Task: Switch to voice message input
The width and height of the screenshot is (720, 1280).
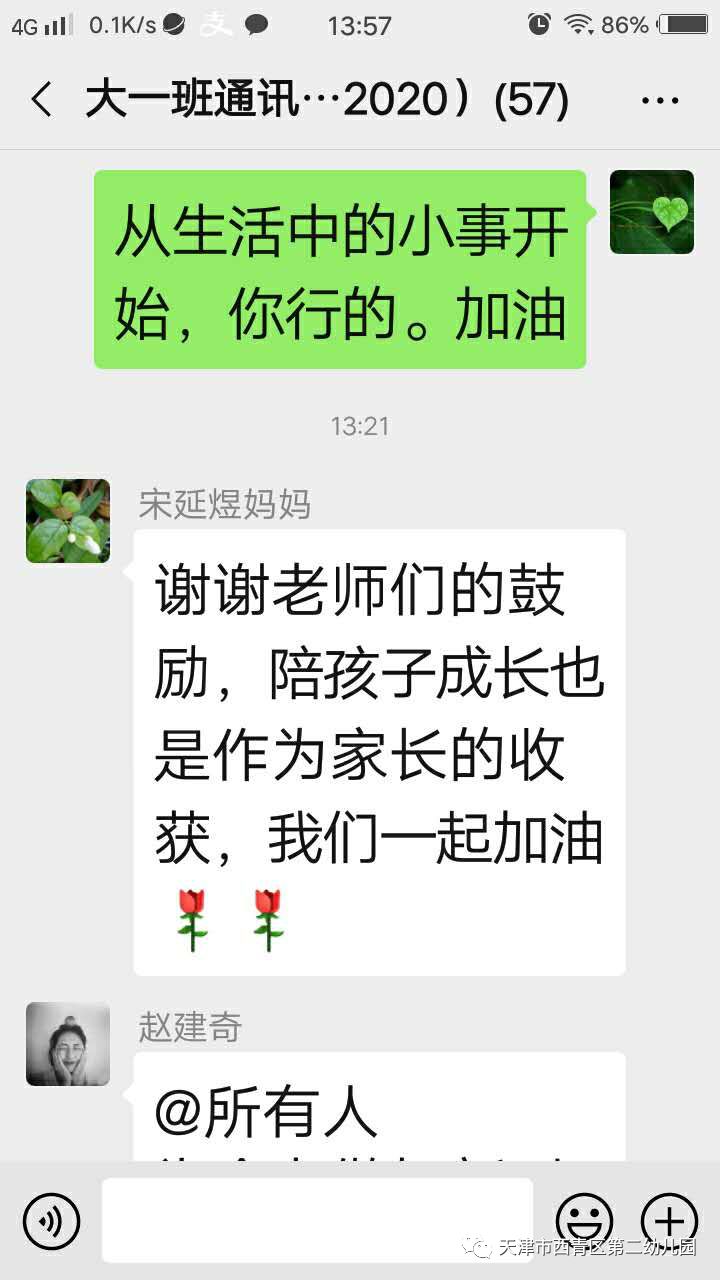Action: (51, 1221)
